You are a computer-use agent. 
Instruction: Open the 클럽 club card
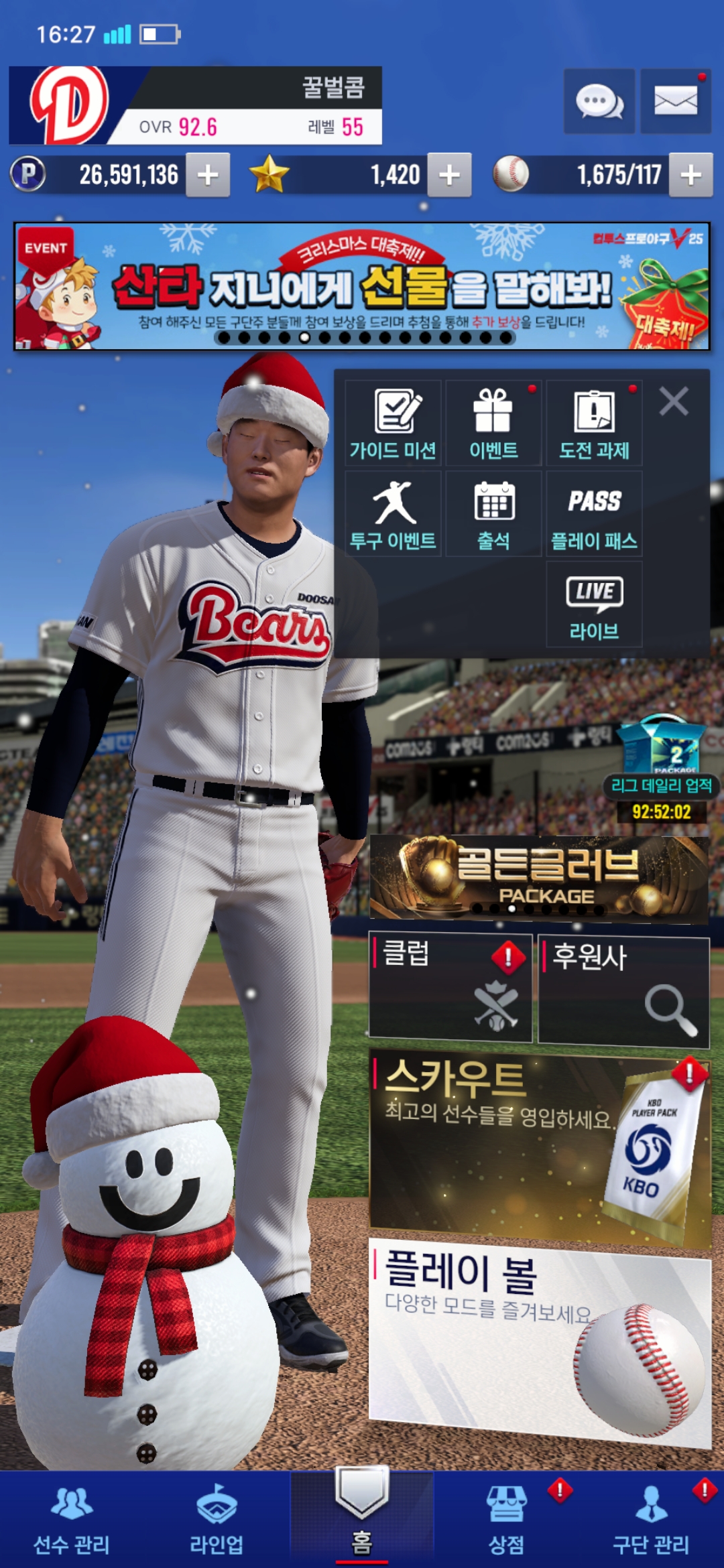click(450, 987)
